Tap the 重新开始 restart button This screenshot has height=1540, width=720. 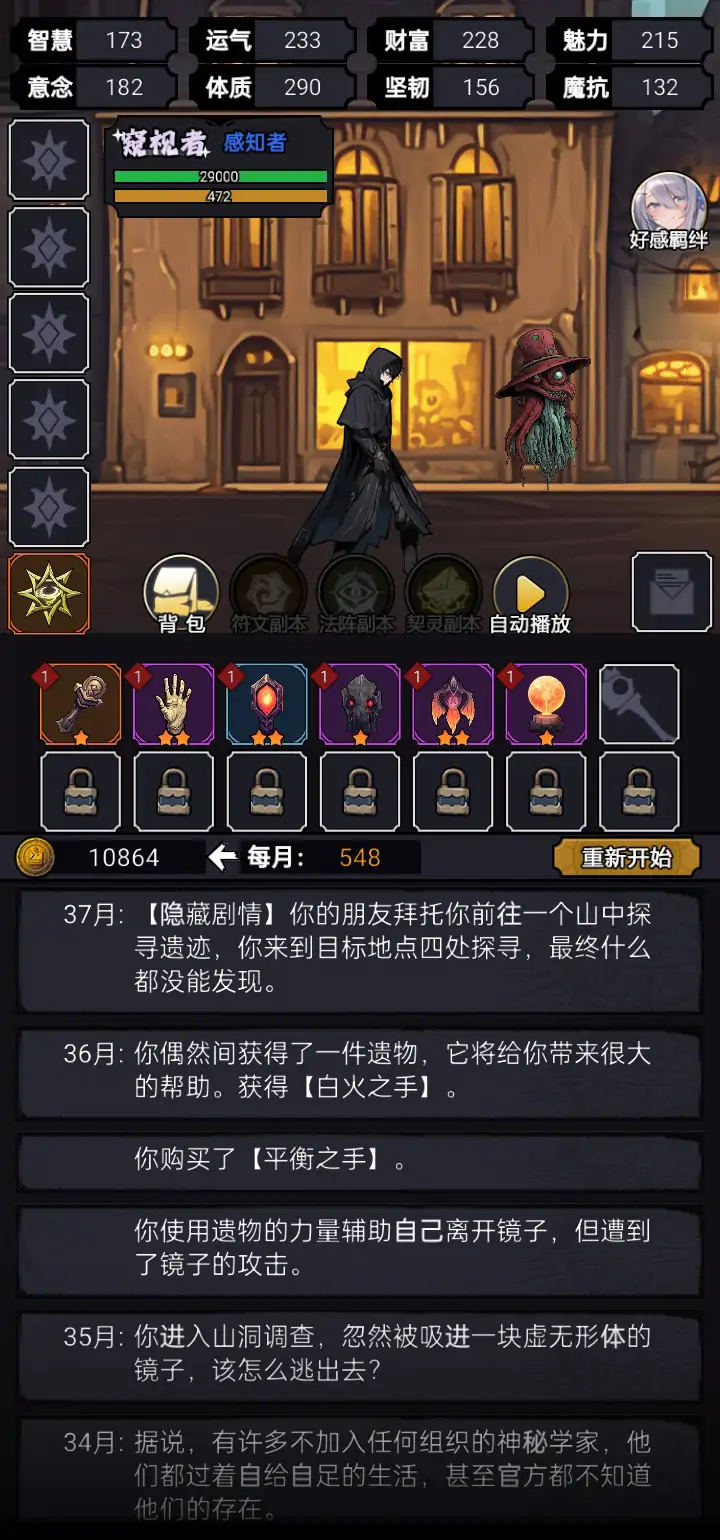[626, 857]
